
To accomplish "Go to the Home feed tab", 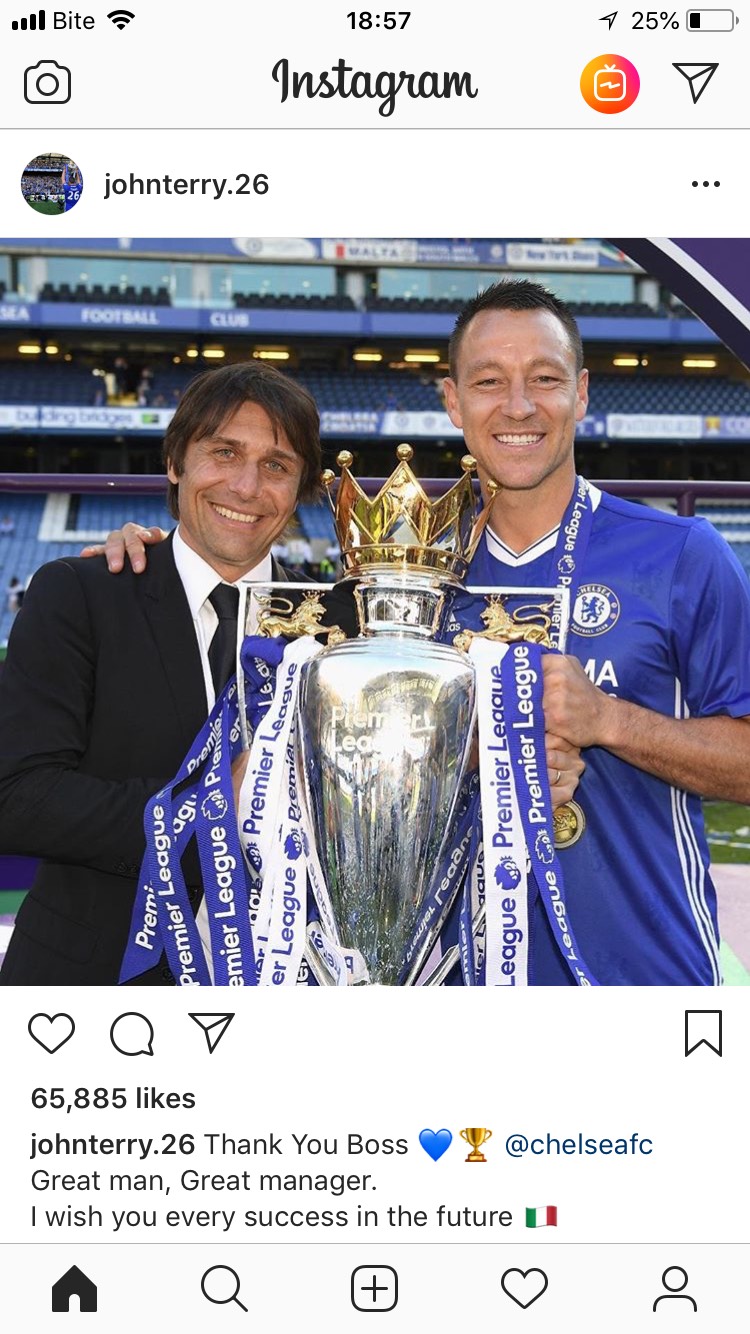I will tap(75, 1289).
